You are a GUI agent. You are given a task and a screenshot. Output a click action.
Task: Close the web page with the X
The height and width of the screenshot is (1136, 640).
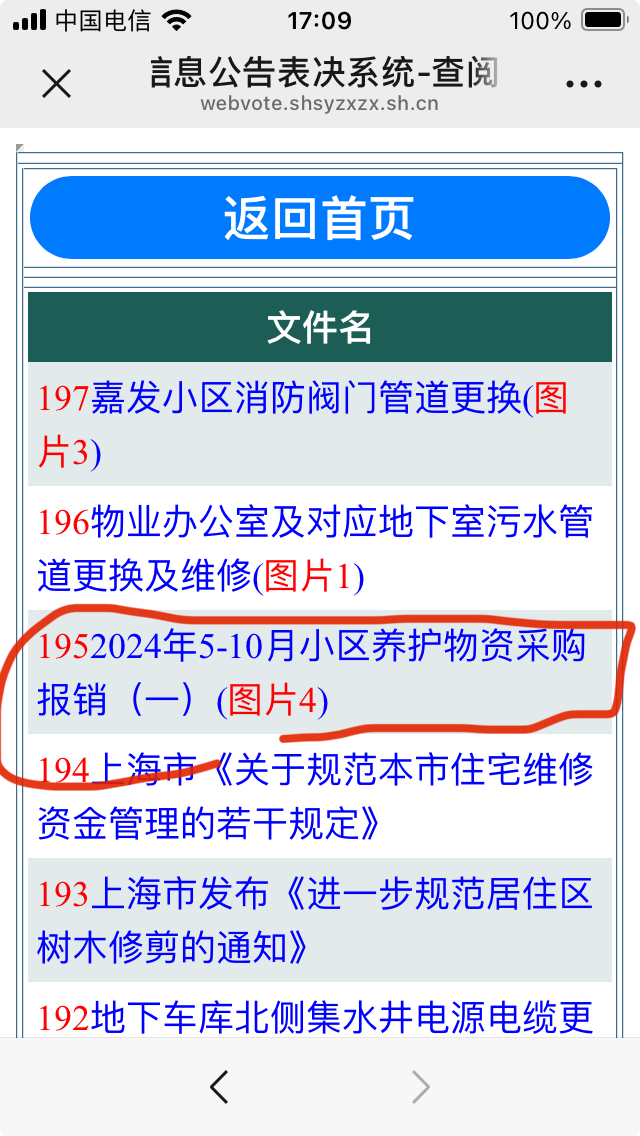coord(57,84)
